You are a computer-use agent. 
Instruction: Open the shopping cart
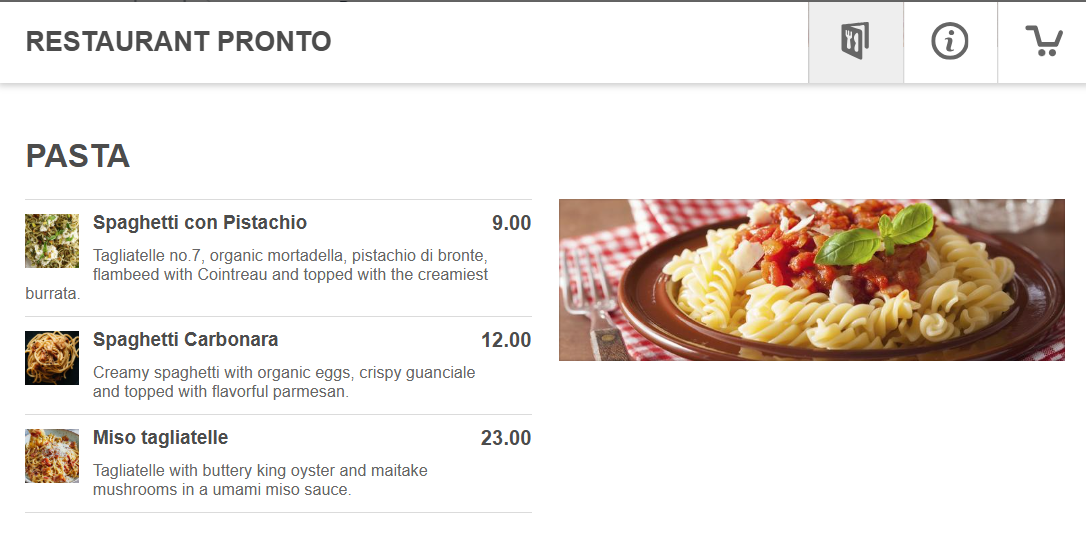click(x=1043, y=42)
